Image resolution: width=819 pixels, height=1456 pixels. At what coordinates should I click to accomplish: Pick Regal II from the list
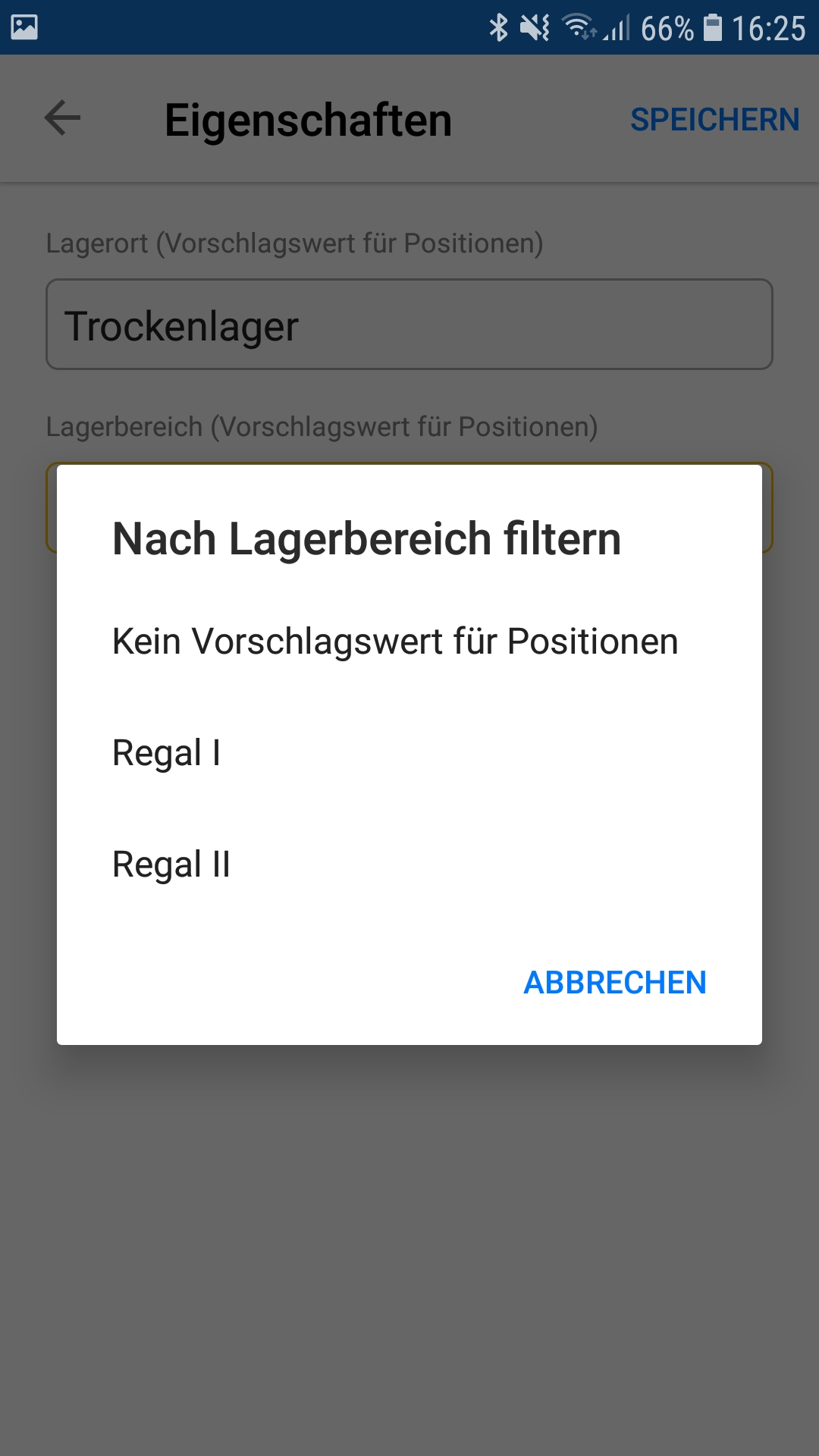[171, 864]
